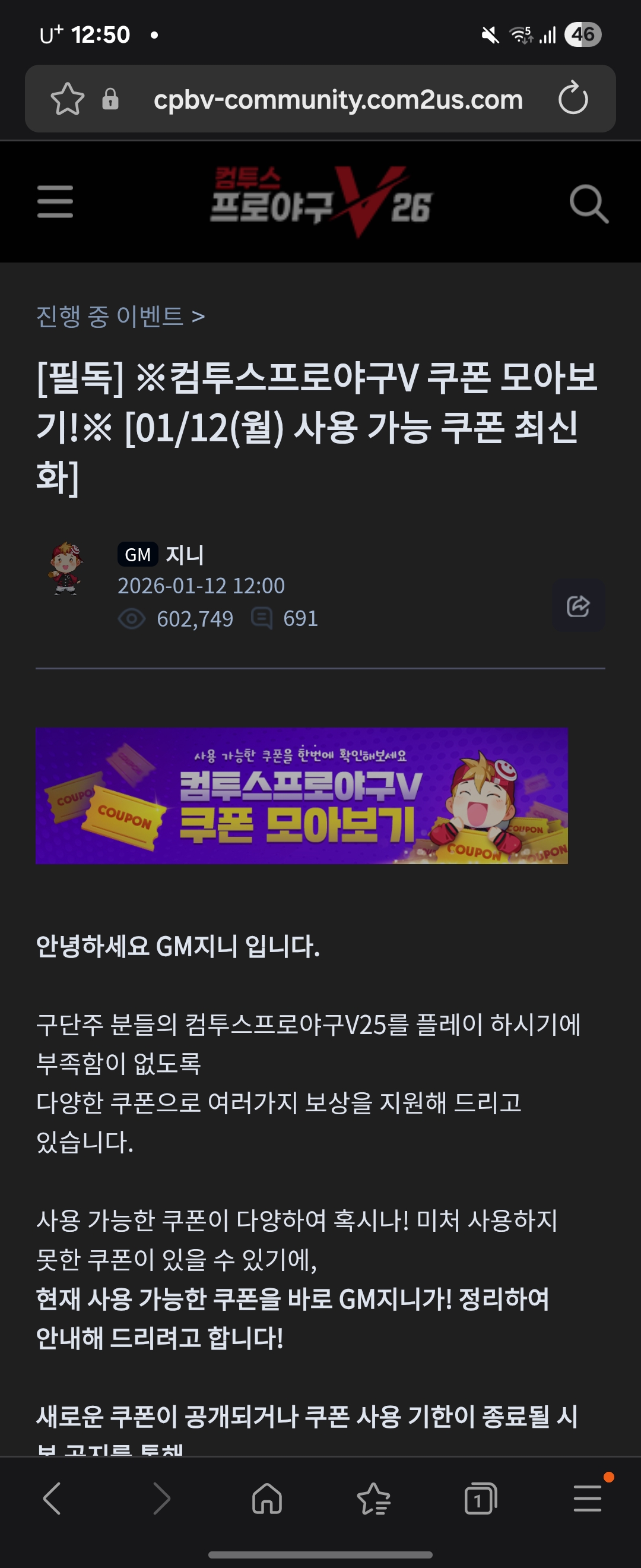Open the hamburger menu on the site header
Image resolution: width=641 pixels, height=1568 pixels.
(x=55, y=202)
